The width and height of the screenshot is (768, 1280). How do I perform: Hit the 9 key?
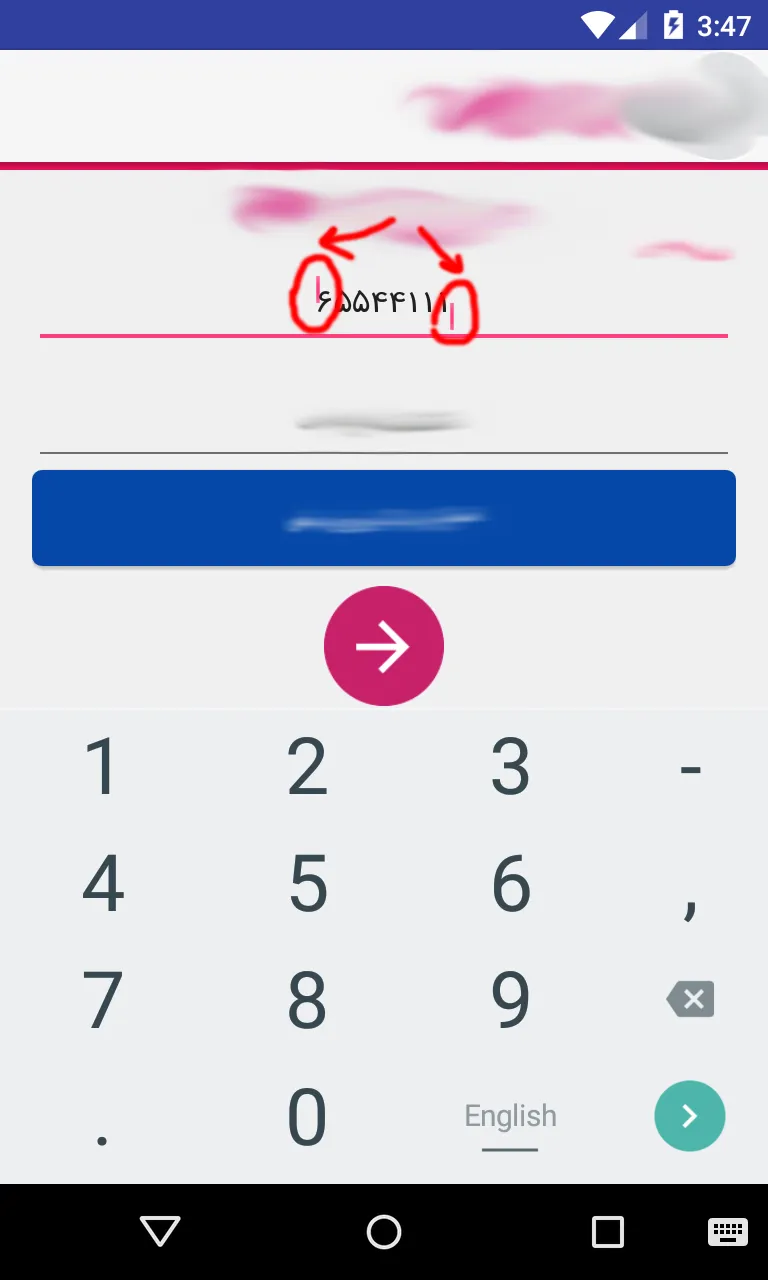click(510, 1000)
